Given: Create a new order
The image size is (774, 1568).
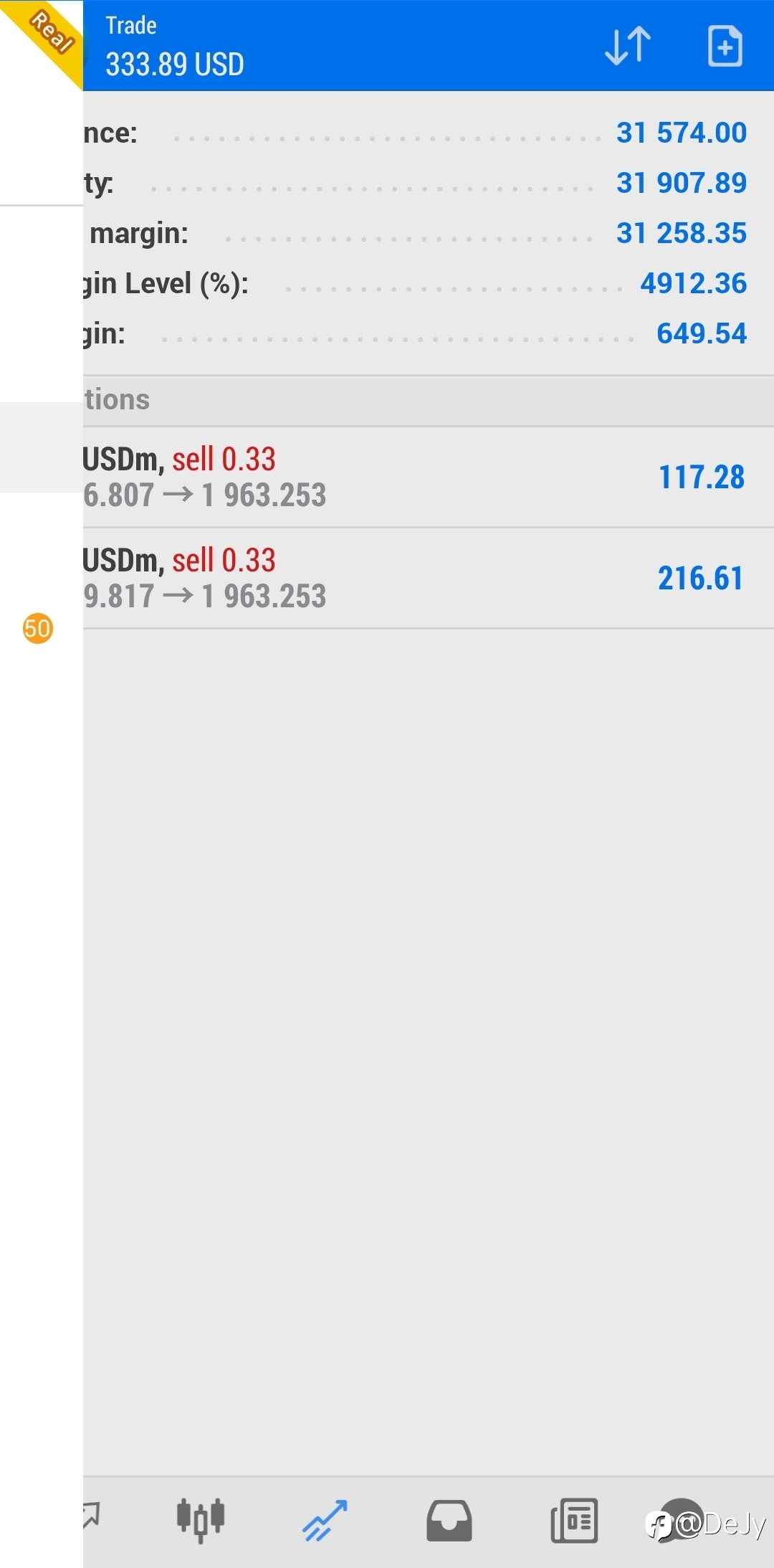Looking at the screenshot, I should (x=725, y=46).
